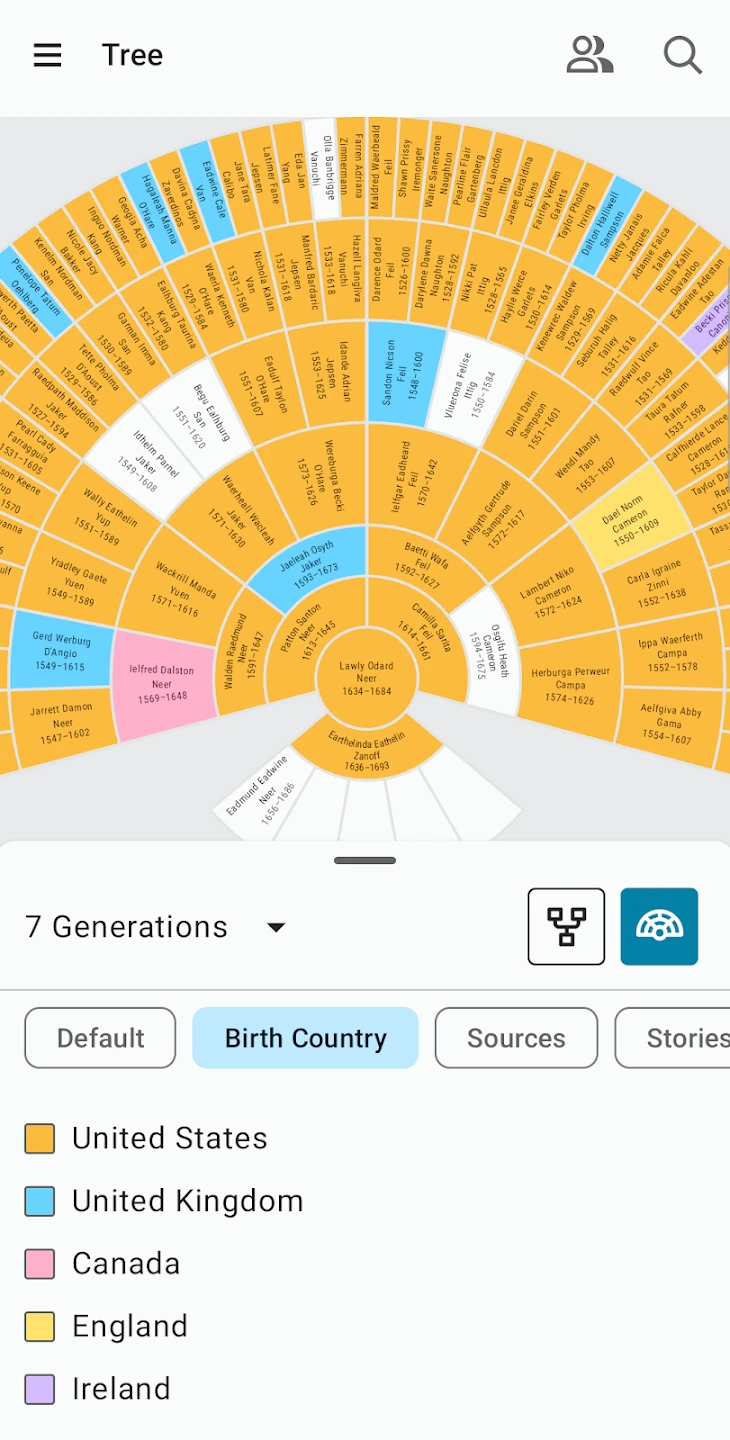Select the Stories chip

(x=680, y=1038)
